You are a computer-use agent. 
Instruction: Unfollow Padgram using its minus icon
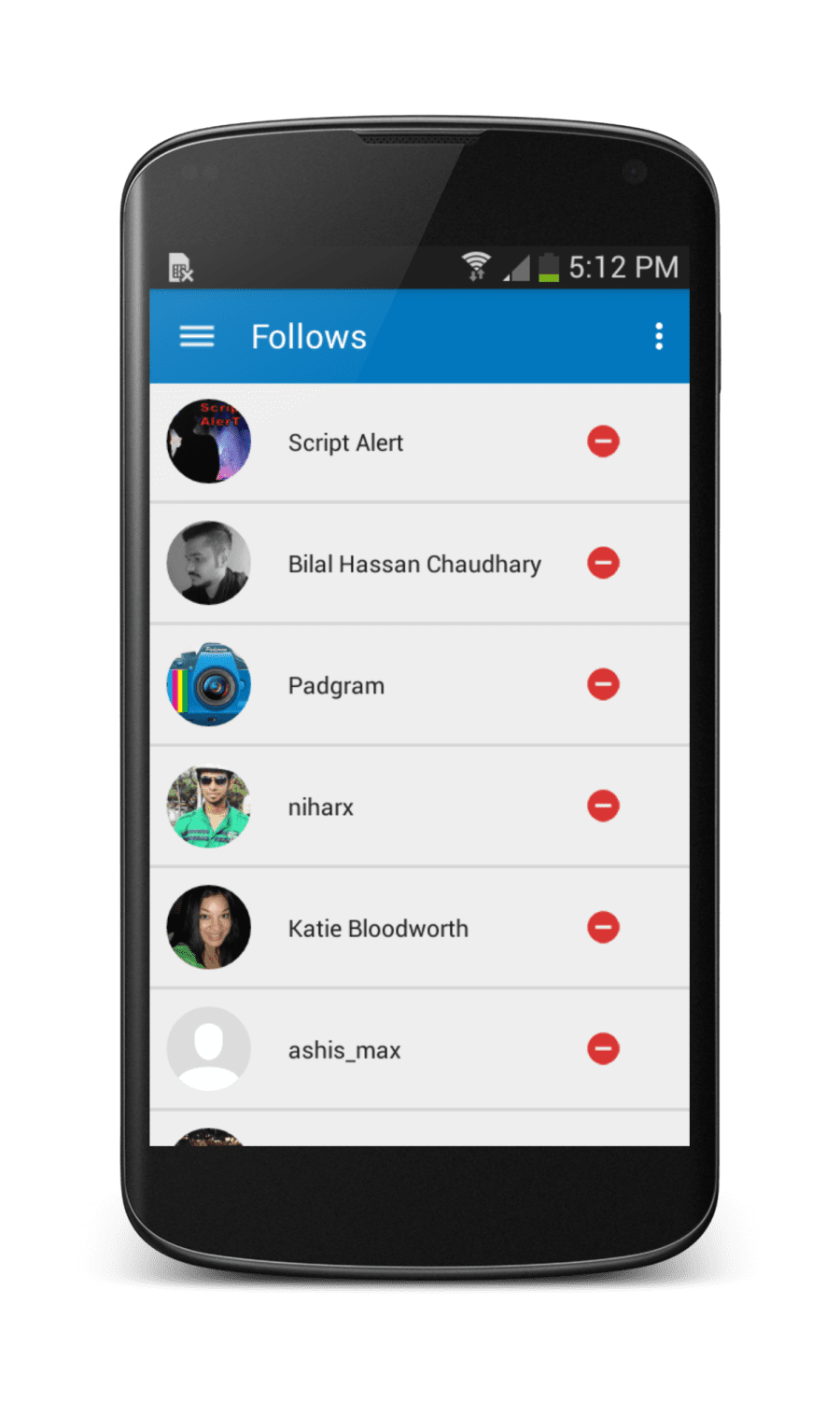[603, 684]
